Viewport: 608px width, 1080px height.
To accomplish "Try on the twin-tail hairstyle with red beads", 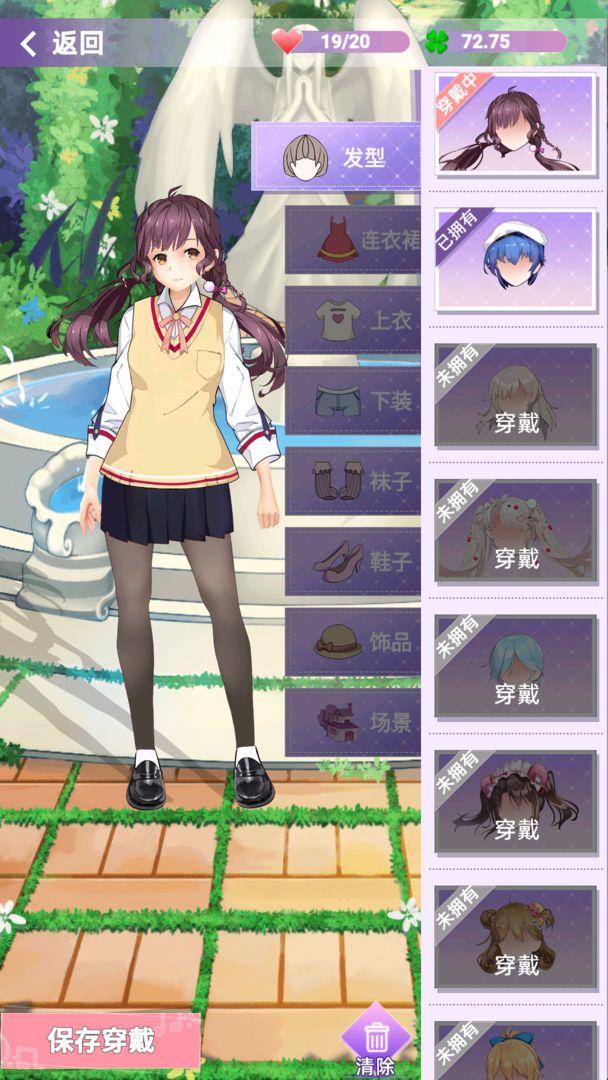I will (x=516, y=531).
